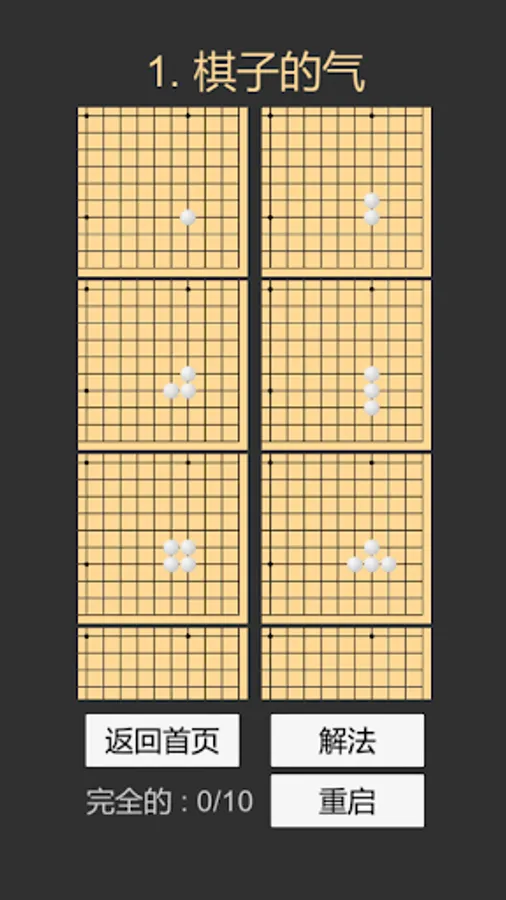Screen dimensions: 506x900
Task: Restart the puzzles with 重启
Action: [x=347, y=800]
